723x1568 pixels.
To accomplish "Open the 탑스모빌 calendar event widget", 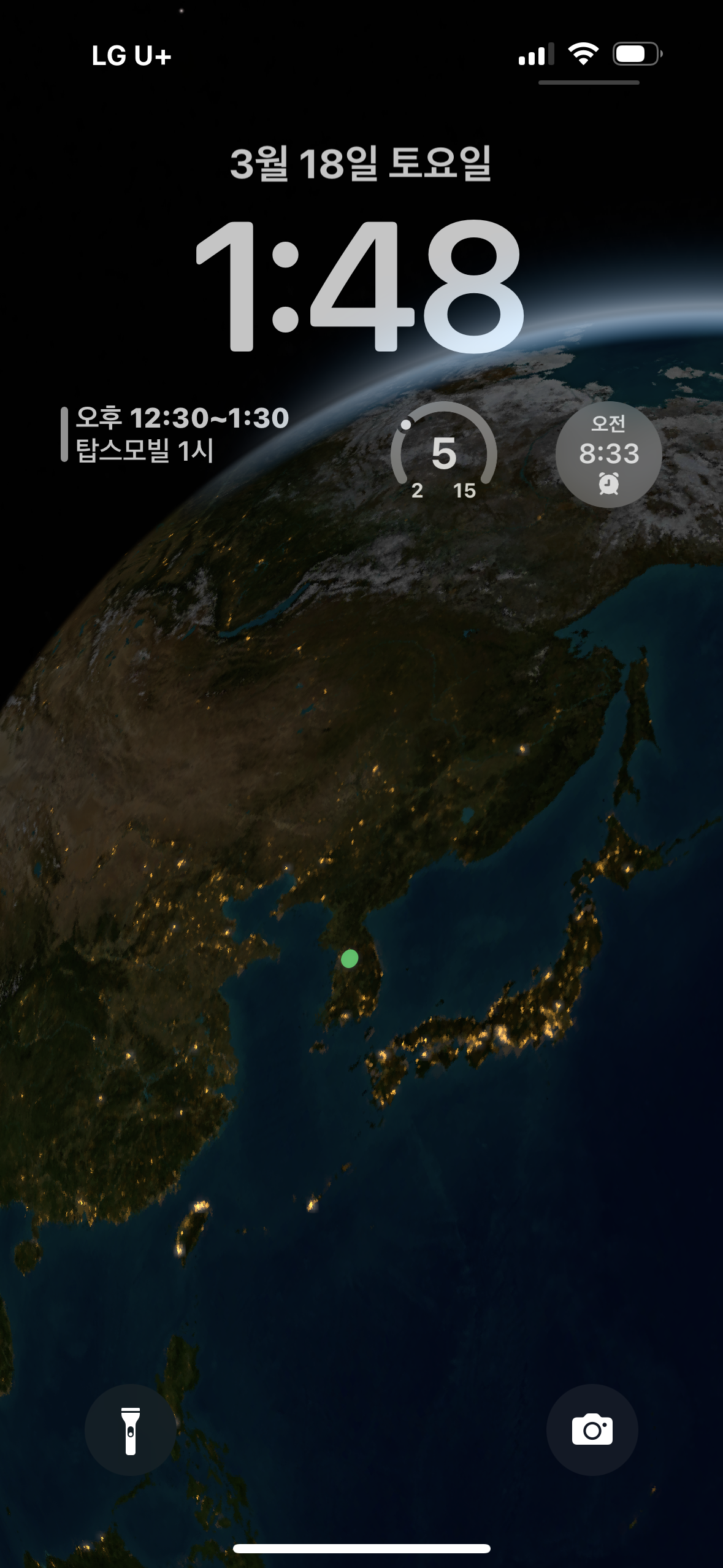I will tap(175, 434).
